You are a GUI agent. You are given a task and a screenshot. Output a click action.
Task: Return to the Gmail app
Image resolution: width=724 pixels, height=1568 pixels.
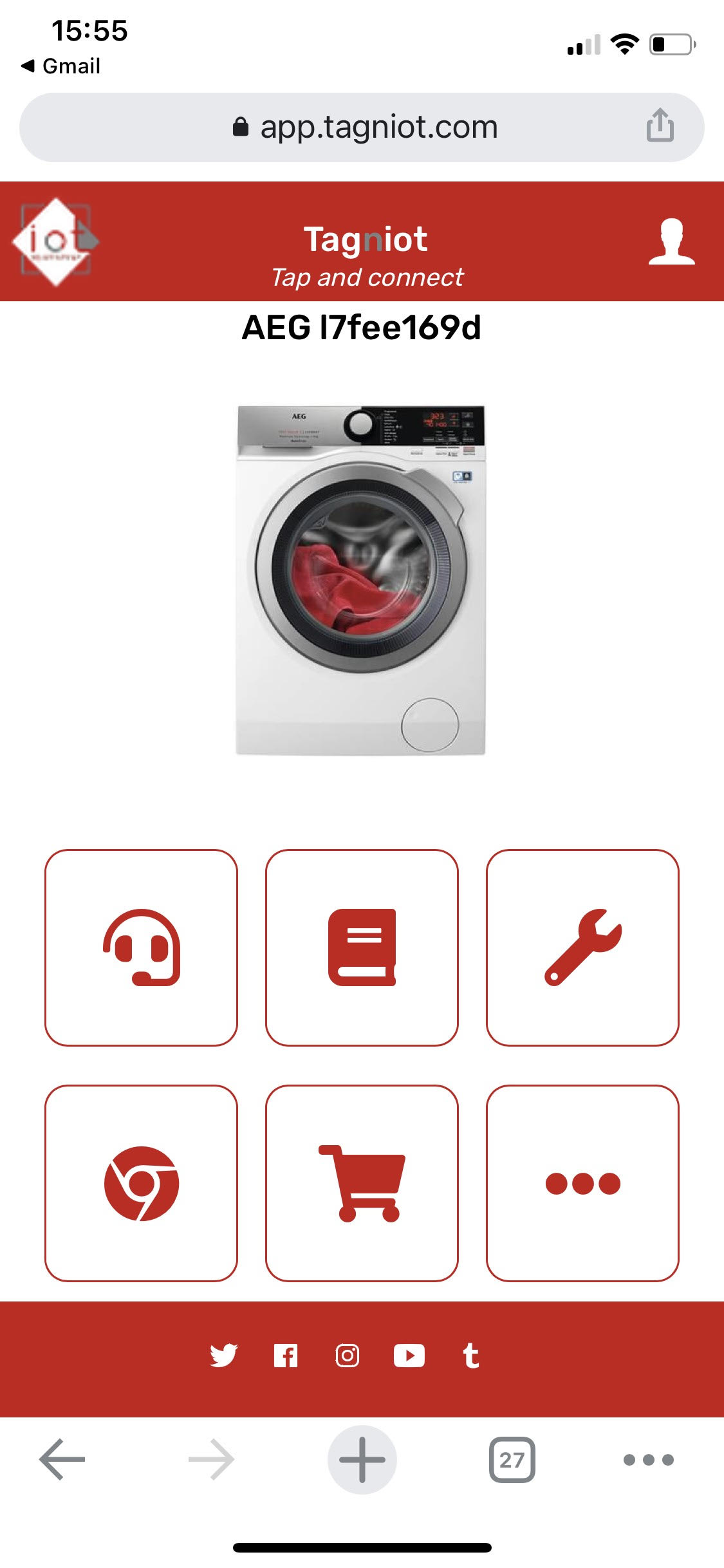click(62, 66)
